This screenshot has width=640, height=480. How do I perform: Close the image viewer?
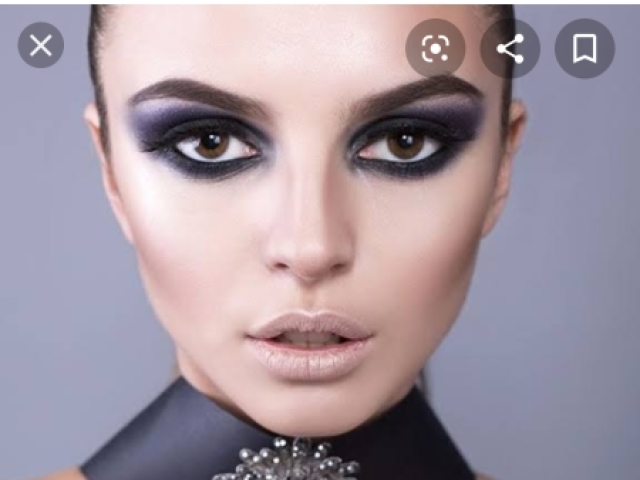41,46
